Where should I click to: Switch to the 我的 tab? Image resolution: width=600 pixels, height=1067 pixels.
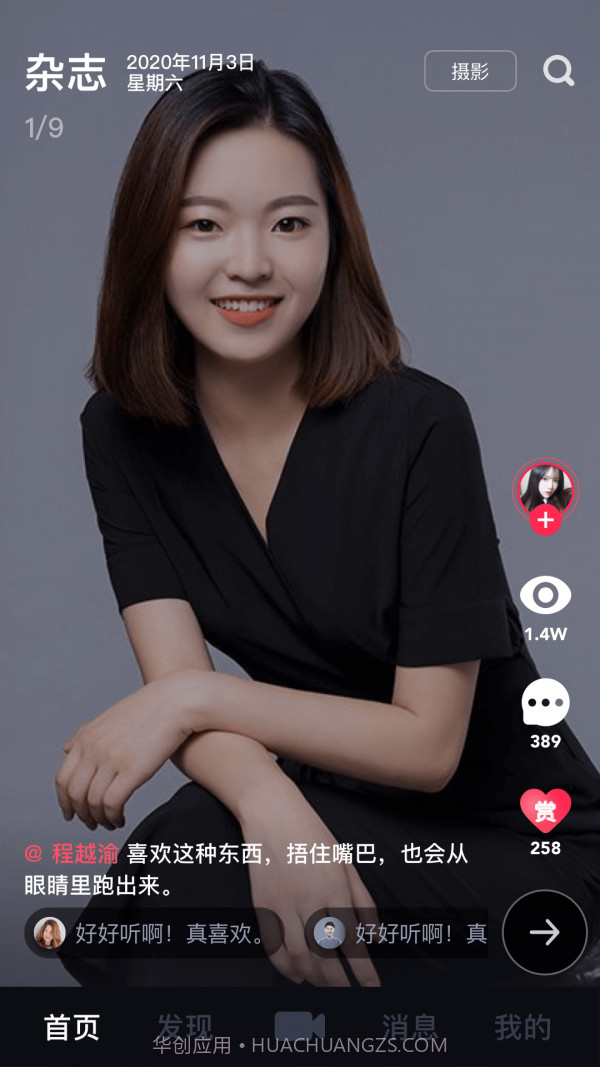click(522, 1027)
